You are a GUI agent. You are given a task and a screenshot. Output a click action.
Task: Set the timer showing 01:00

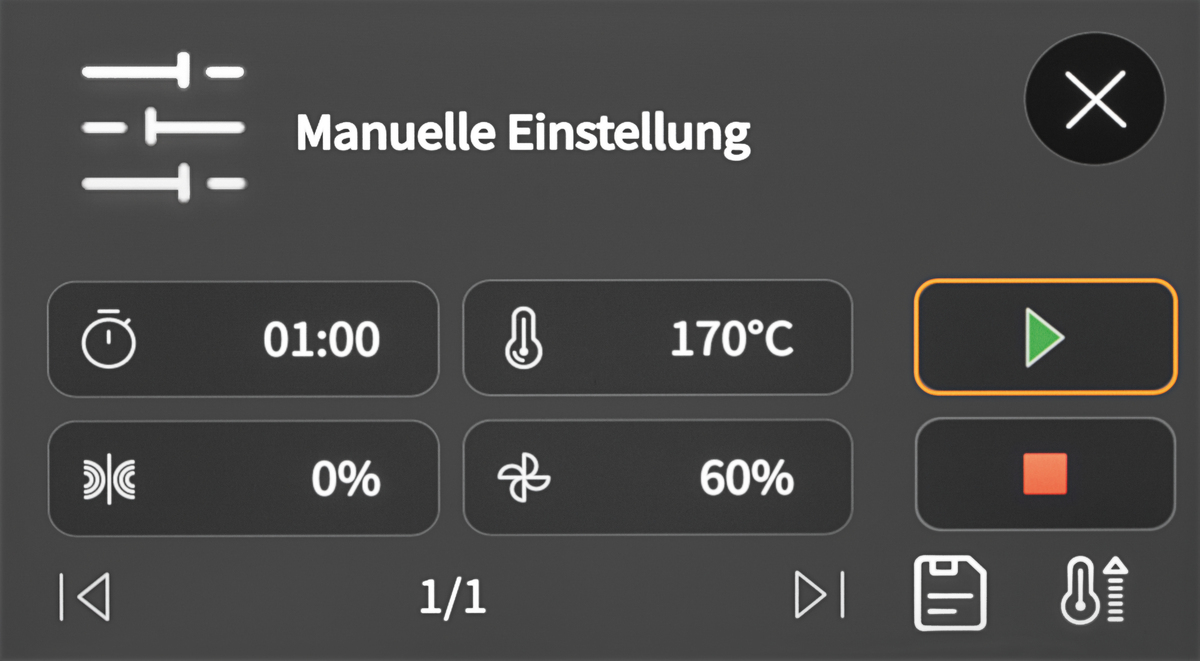pos(243,339)
